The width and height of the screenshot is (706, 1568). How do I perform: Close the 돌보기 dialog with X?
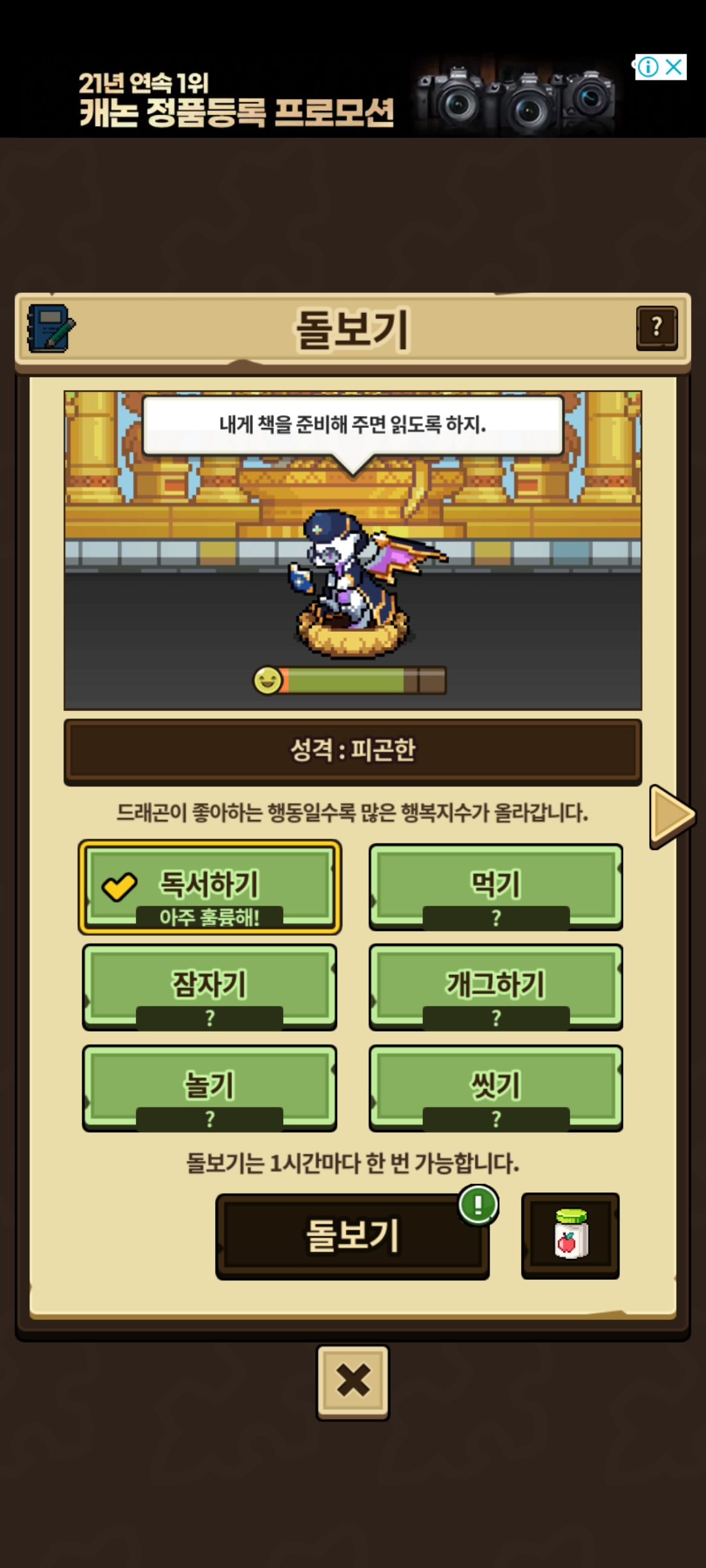(353, 1381)
